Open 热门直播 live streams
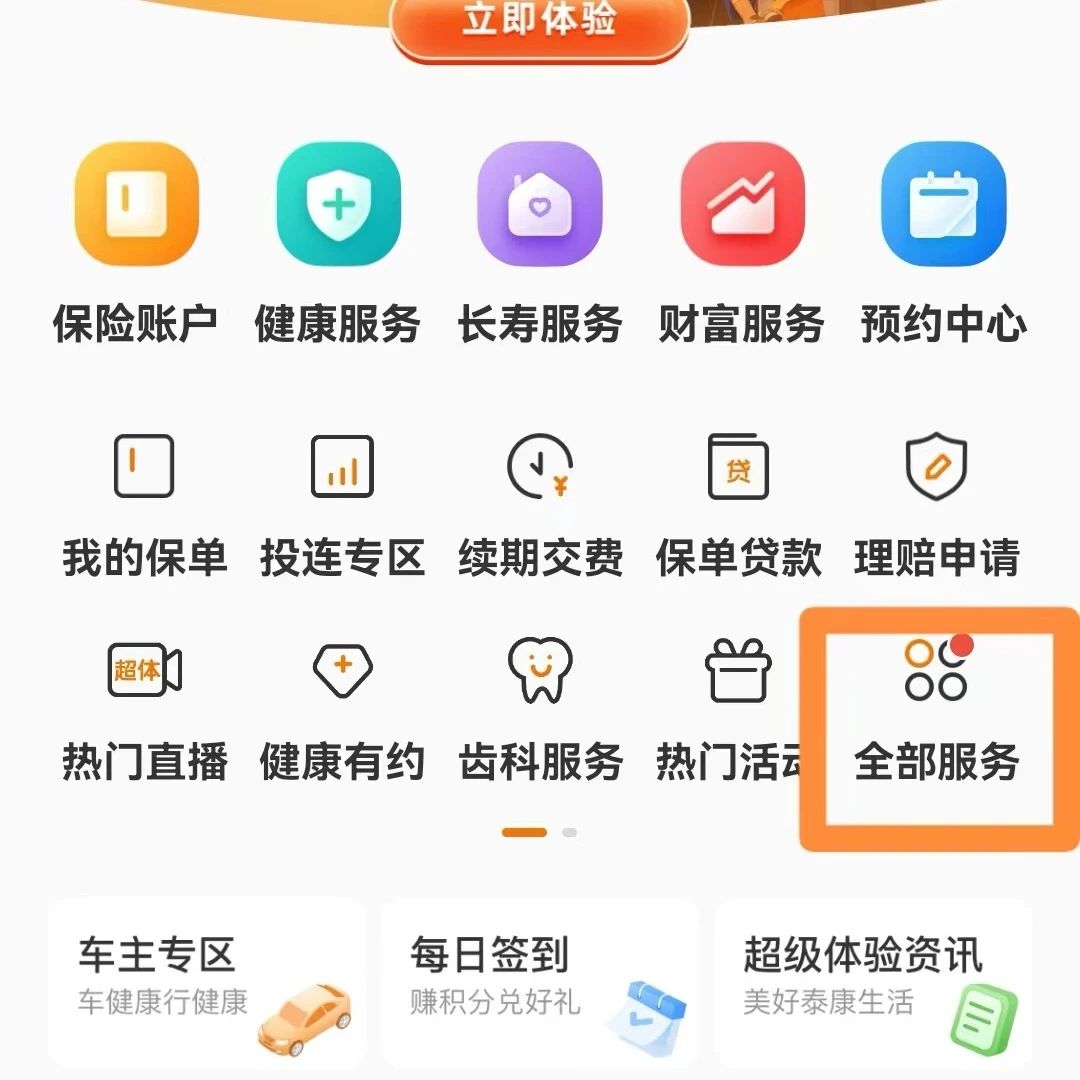The image size is (1080, 1080). (144, 670)
